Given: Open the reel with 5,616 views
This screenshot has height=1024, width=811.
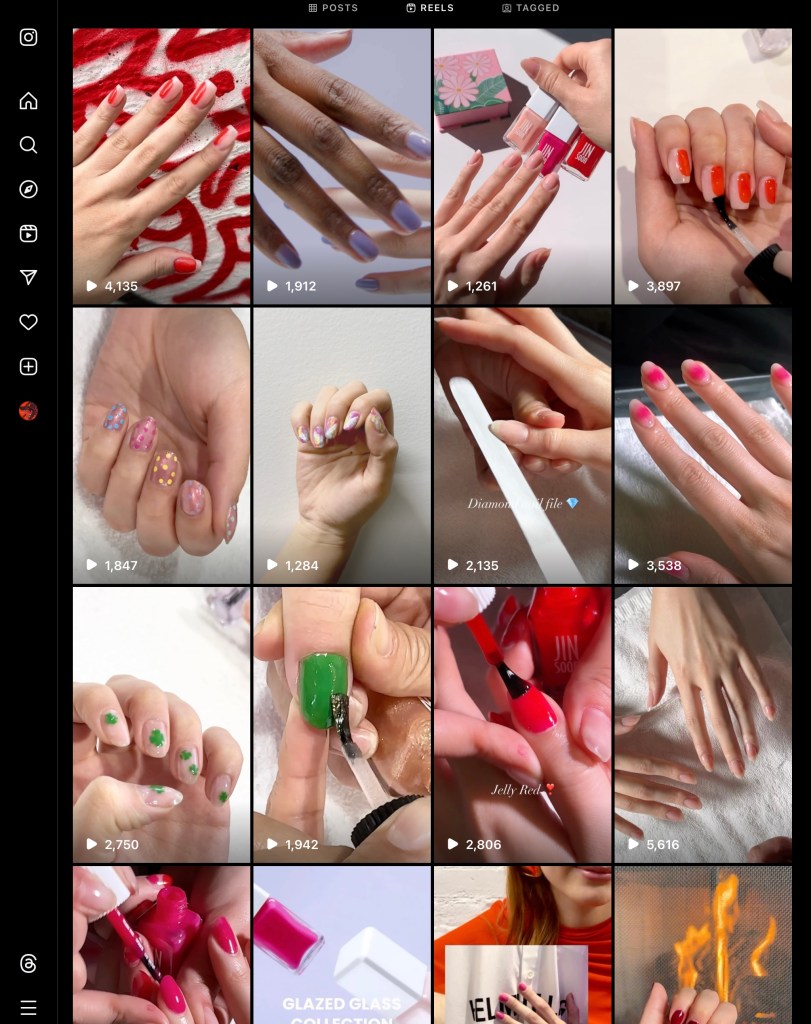Looking at the screenshot, I should (703, 724).
